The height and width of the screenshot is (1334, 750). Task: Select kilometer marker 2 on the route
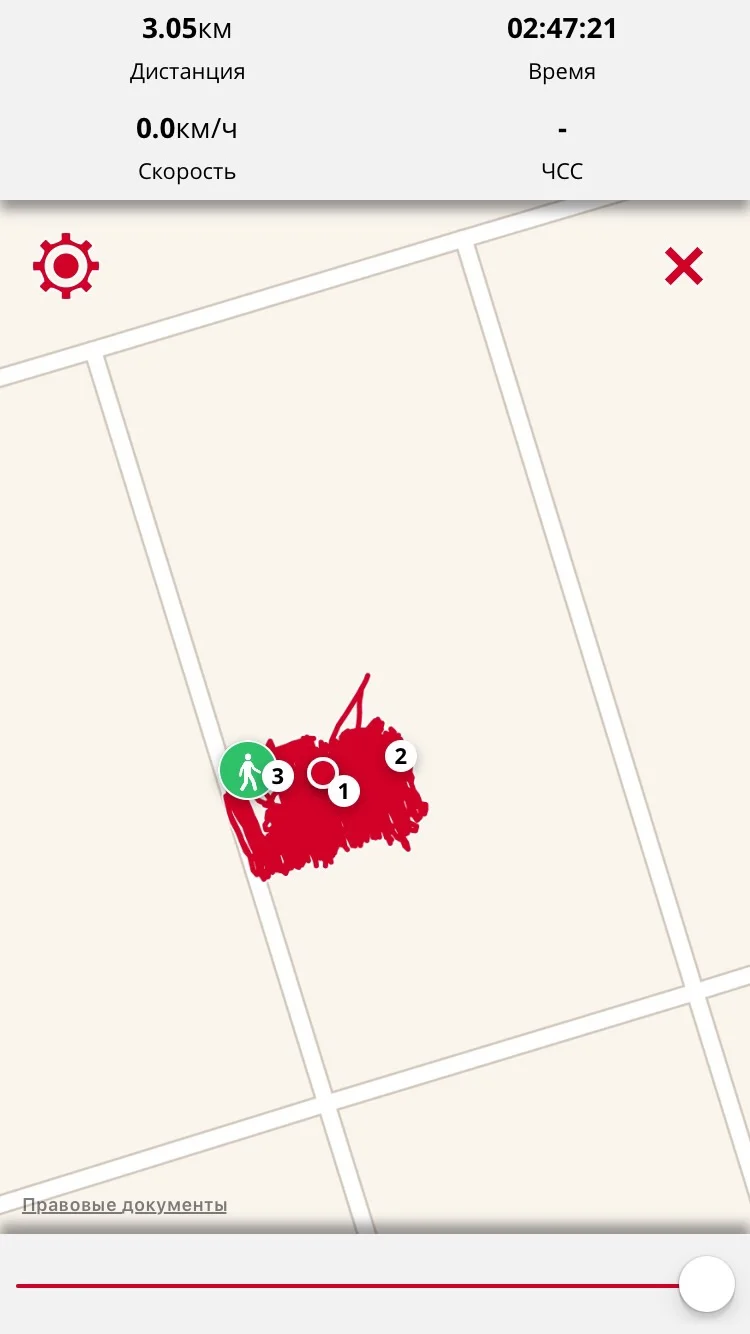pyautogui.click(x=400, y=756)
